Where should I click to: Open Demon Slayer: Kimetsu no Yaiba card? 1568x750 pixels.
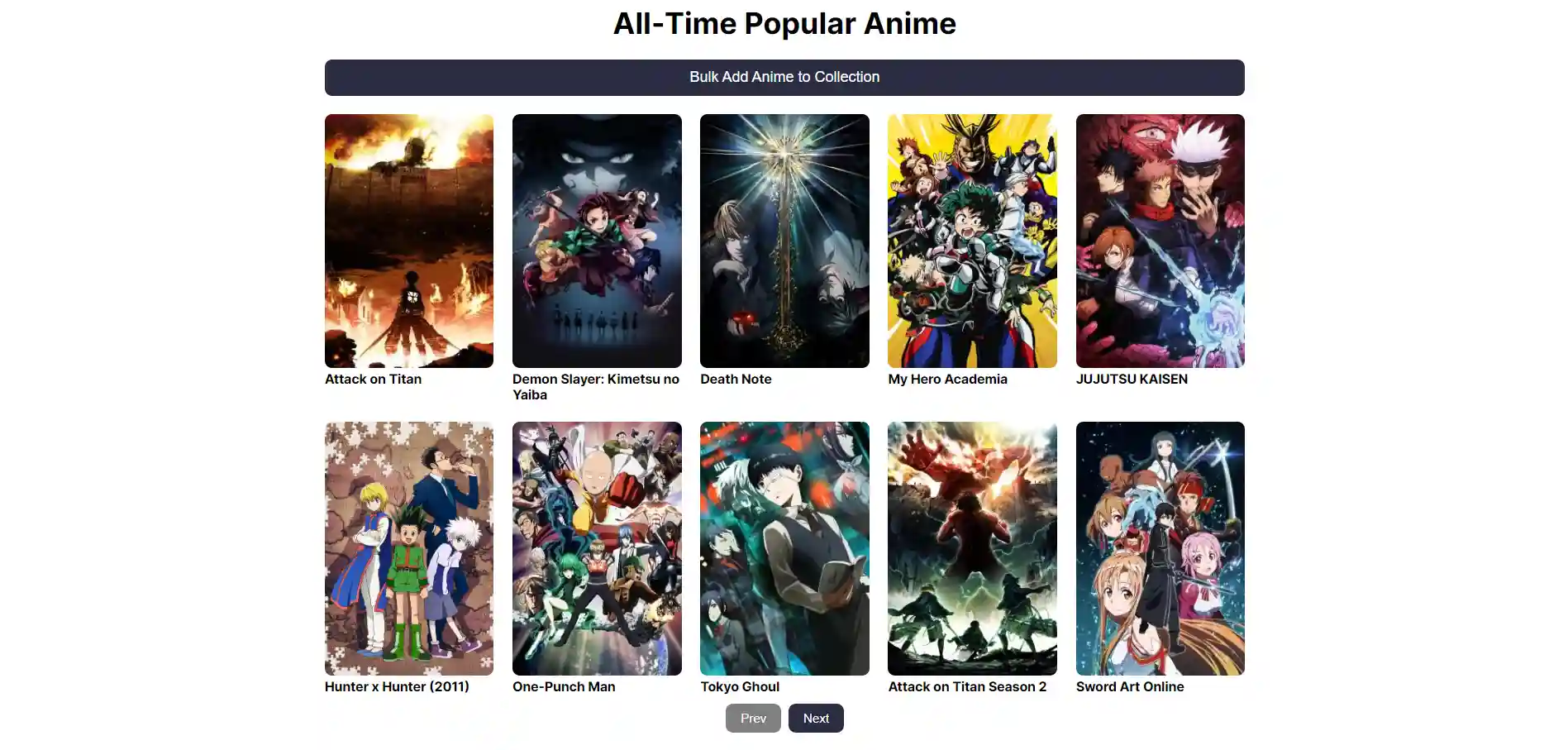tap(596, 241)
